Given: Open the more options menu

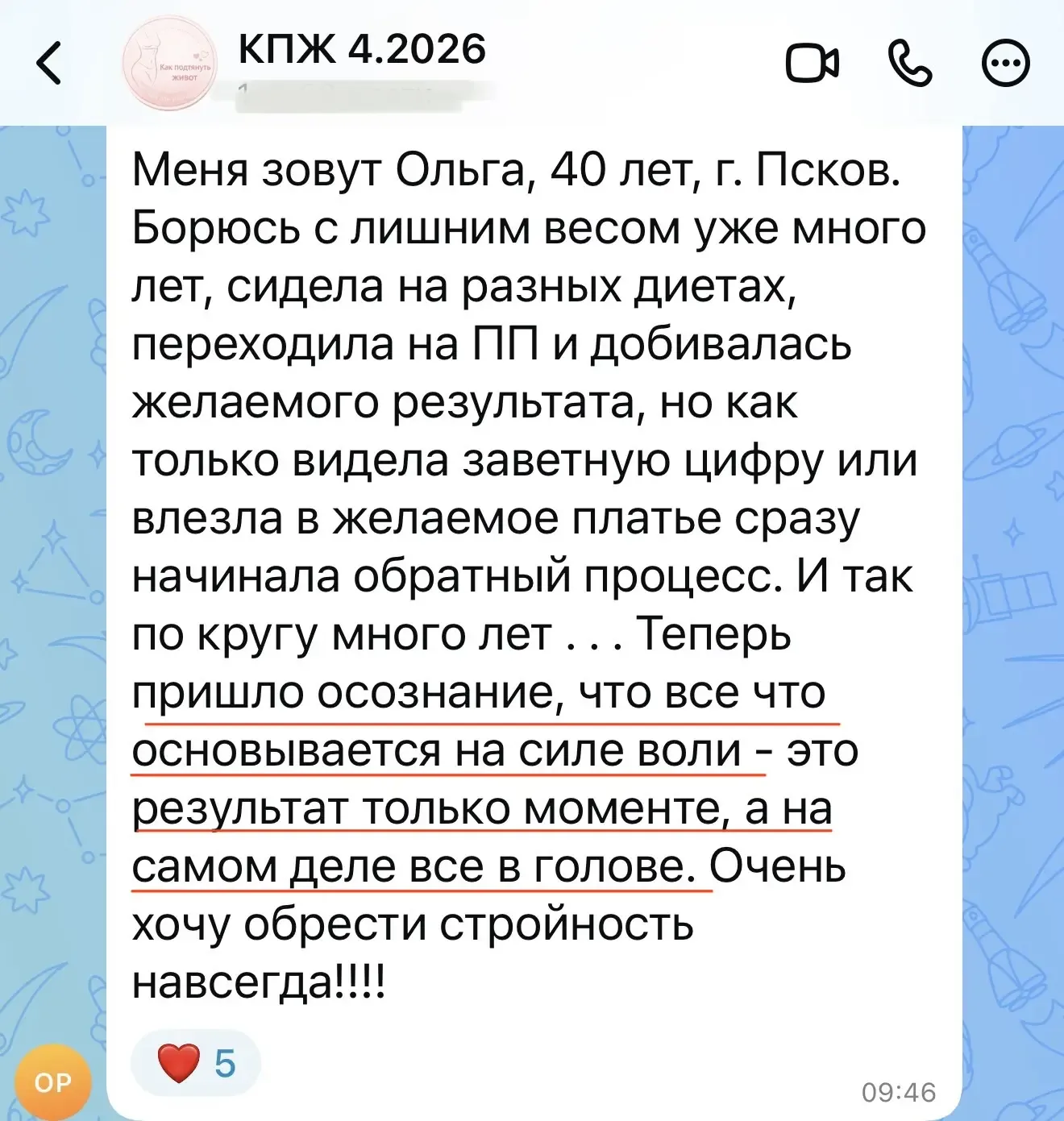Looking at the screenshot, I should [x=1005, y=64].
